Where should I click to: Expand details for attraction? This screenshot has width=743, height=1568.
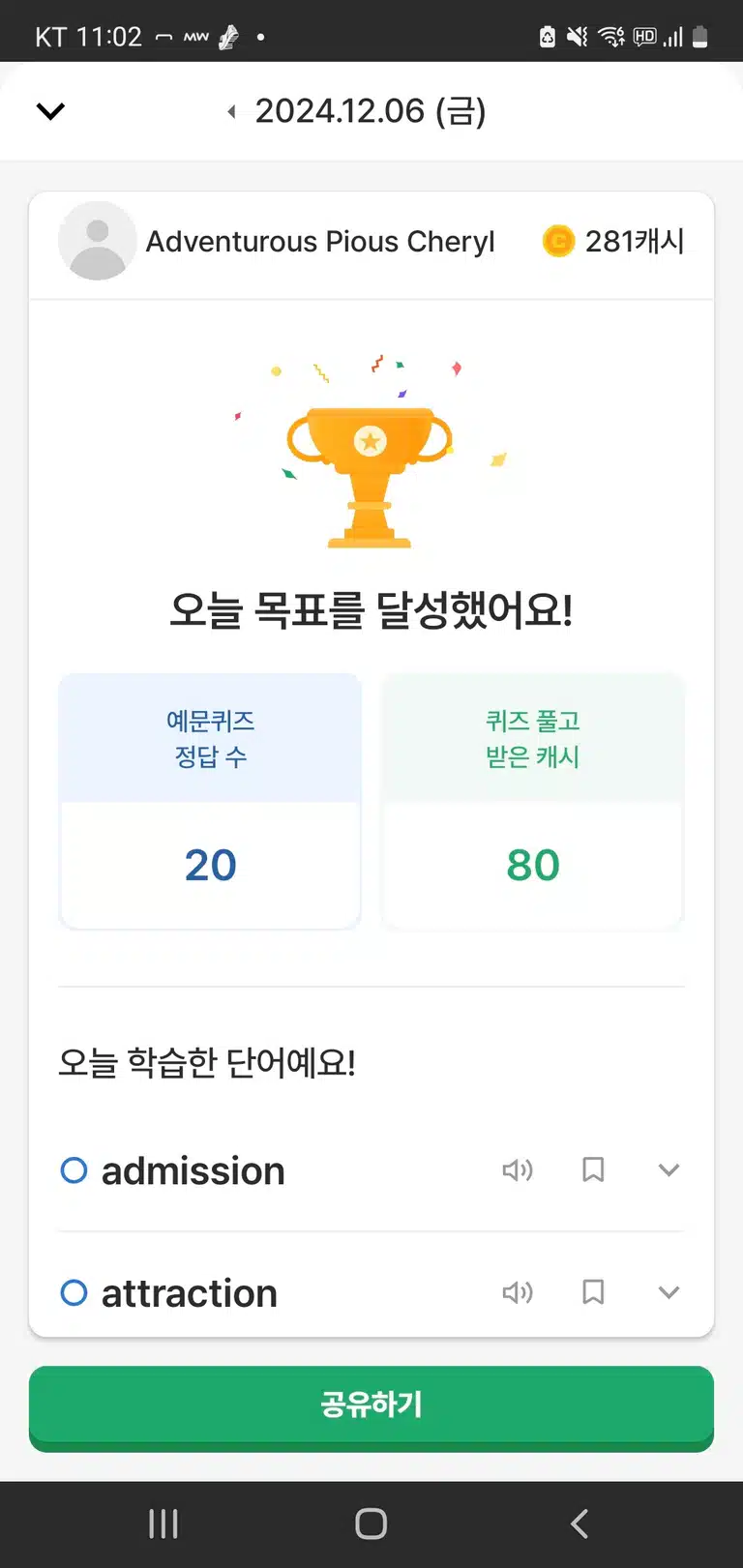[669, 1292]
